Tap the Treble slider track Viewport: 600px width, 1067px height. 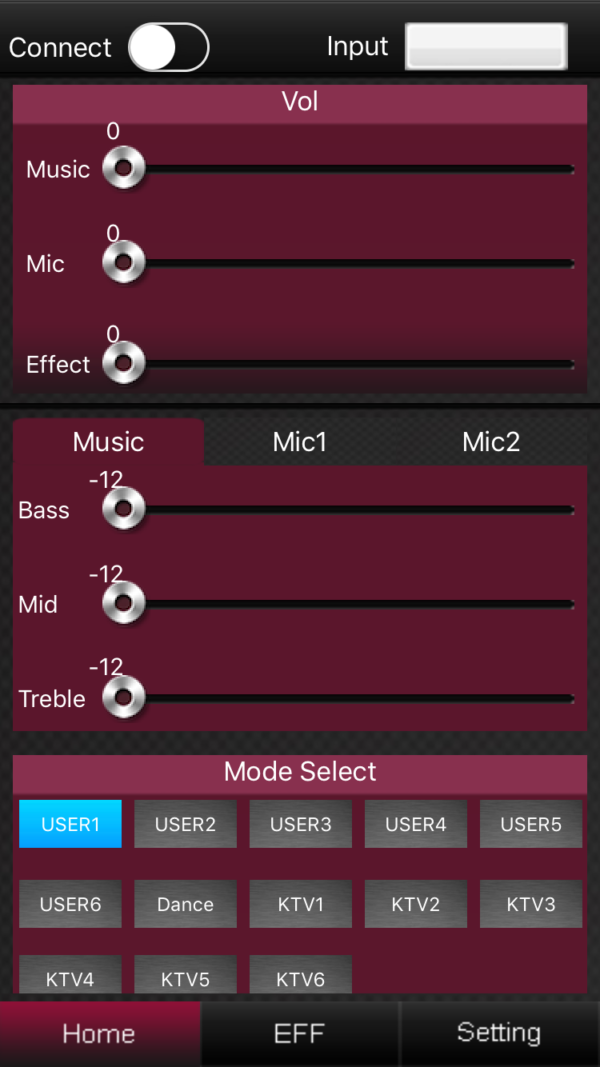tap(339, 697)
